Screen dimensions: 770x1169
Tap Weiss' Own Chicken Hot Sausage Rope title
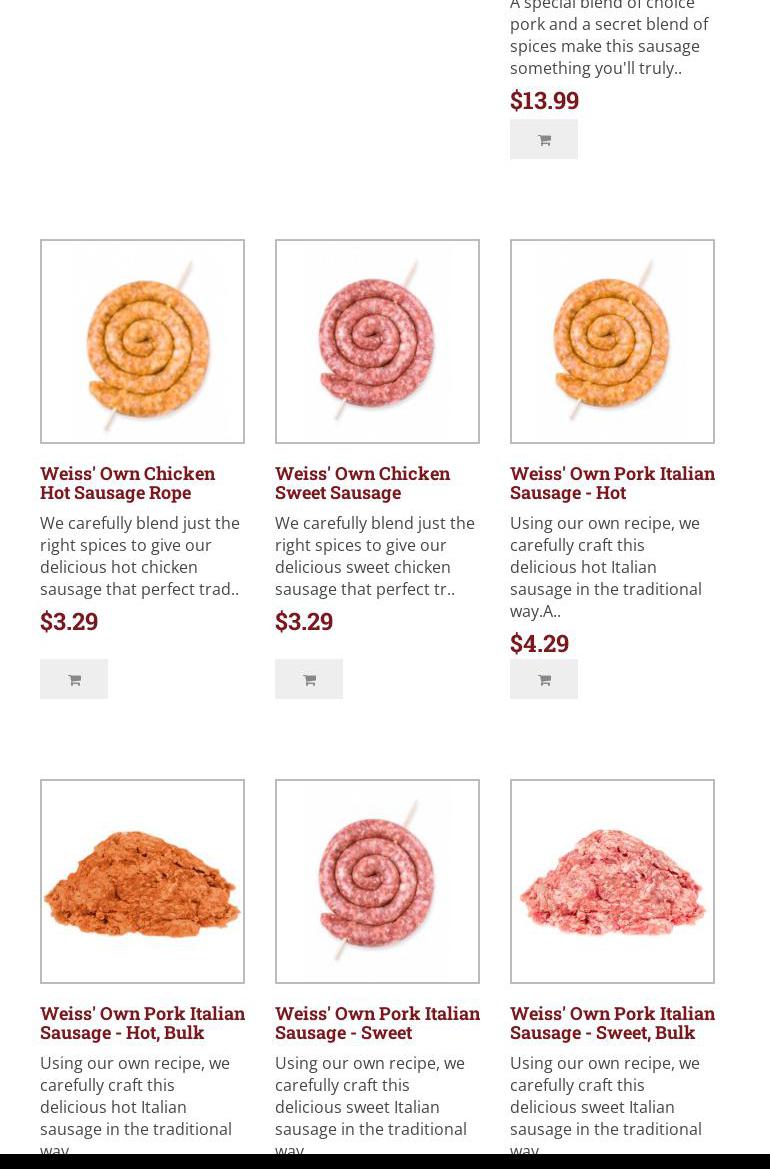[127, 483]
